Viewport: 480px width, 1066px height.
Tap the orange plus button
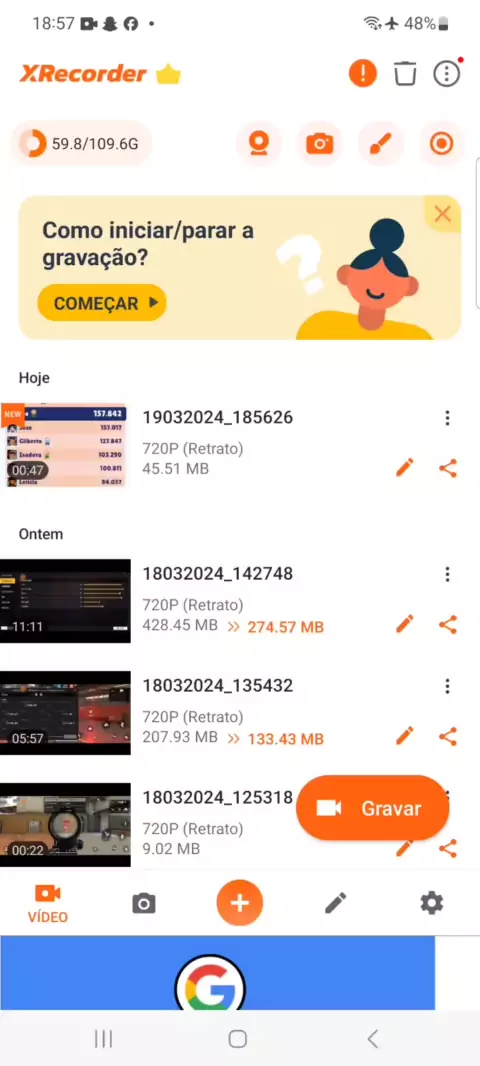(240, 903)
